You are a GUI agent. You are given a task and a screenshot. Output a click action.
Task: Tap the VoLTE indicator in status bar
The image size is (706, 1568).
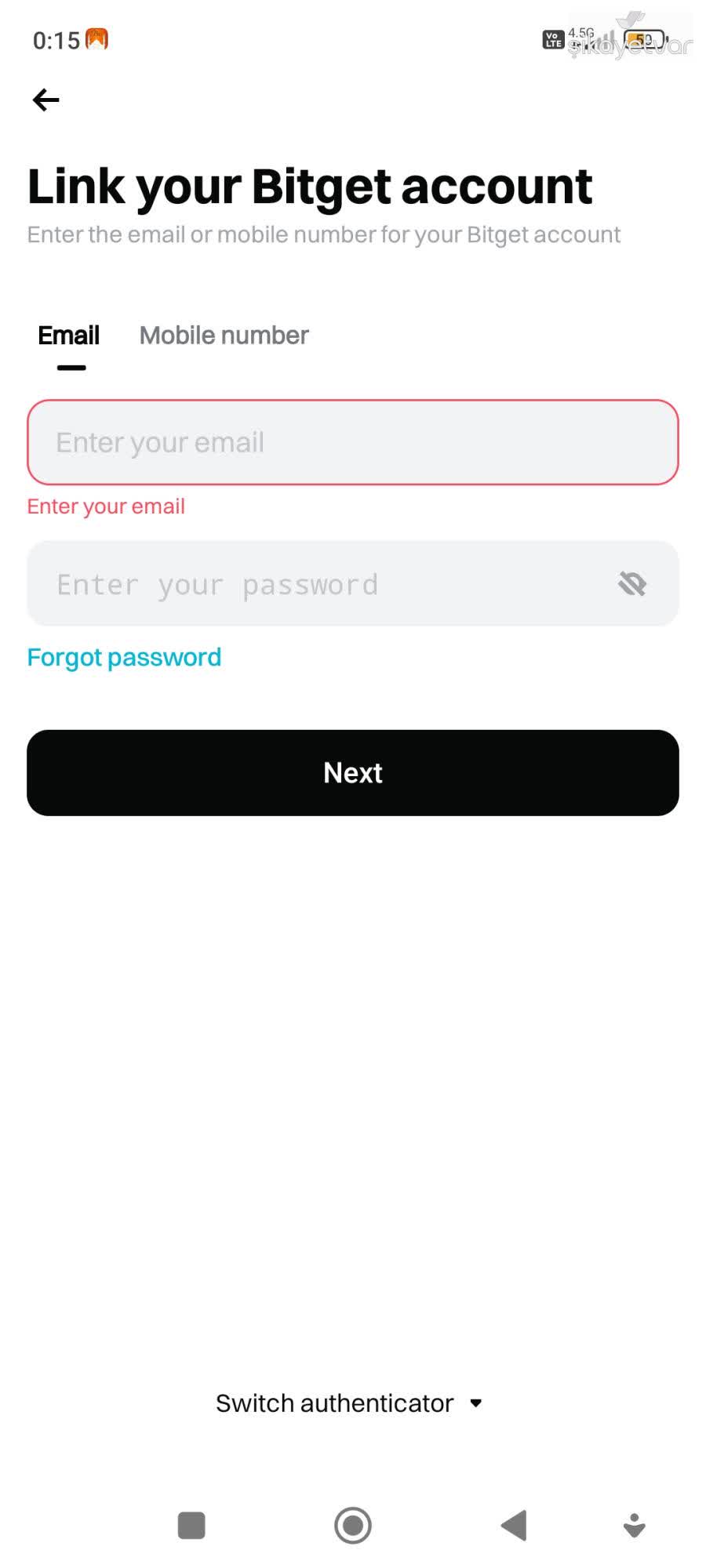click(x=553, y=39)
